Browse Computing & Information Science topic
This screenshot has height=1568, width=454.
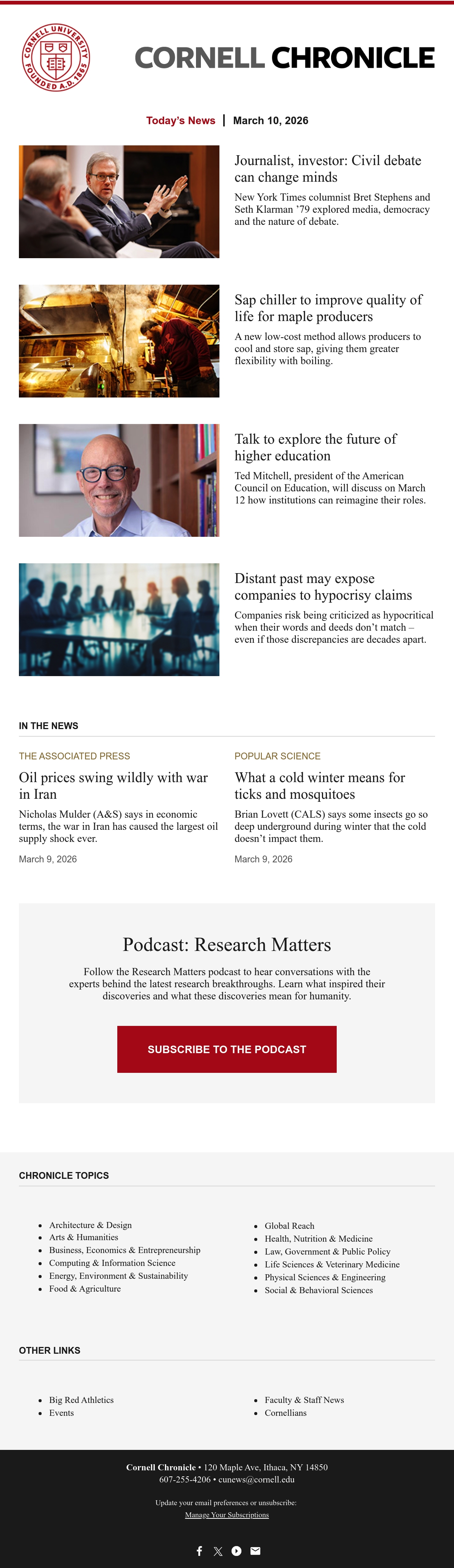tap(112, 1263)
